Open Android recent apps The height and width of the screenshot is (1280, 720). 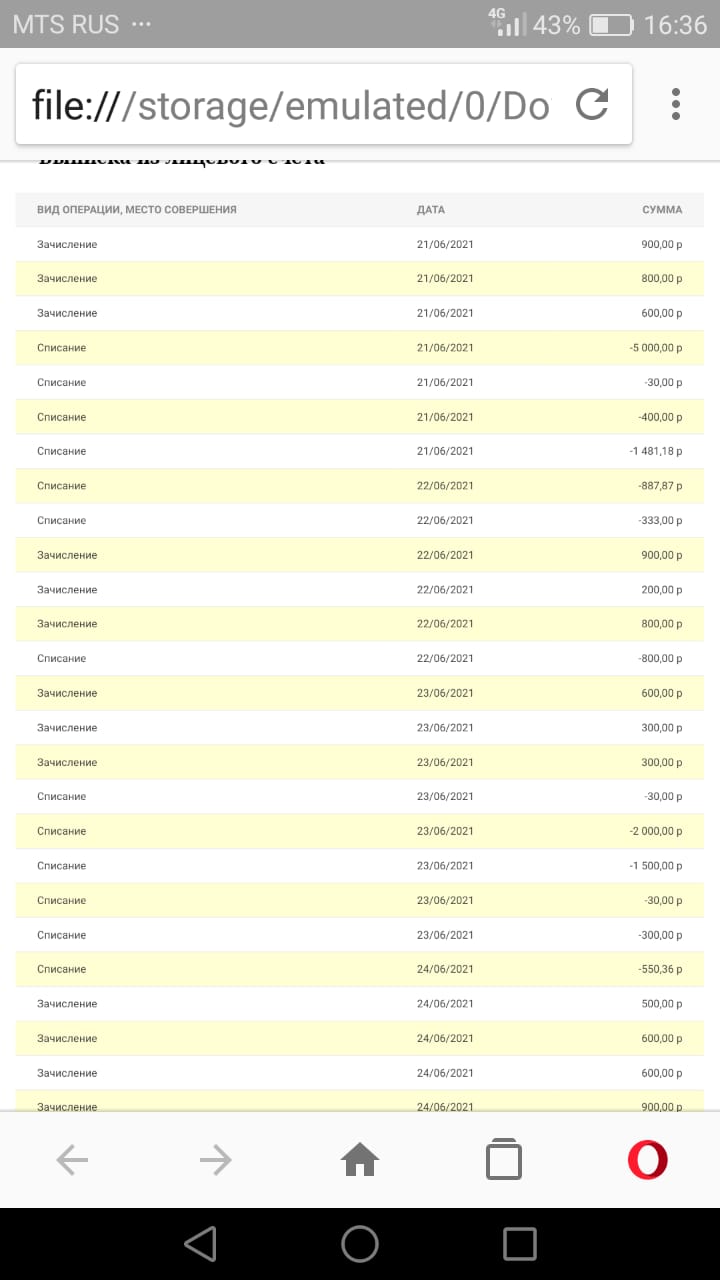(520, 1244)
